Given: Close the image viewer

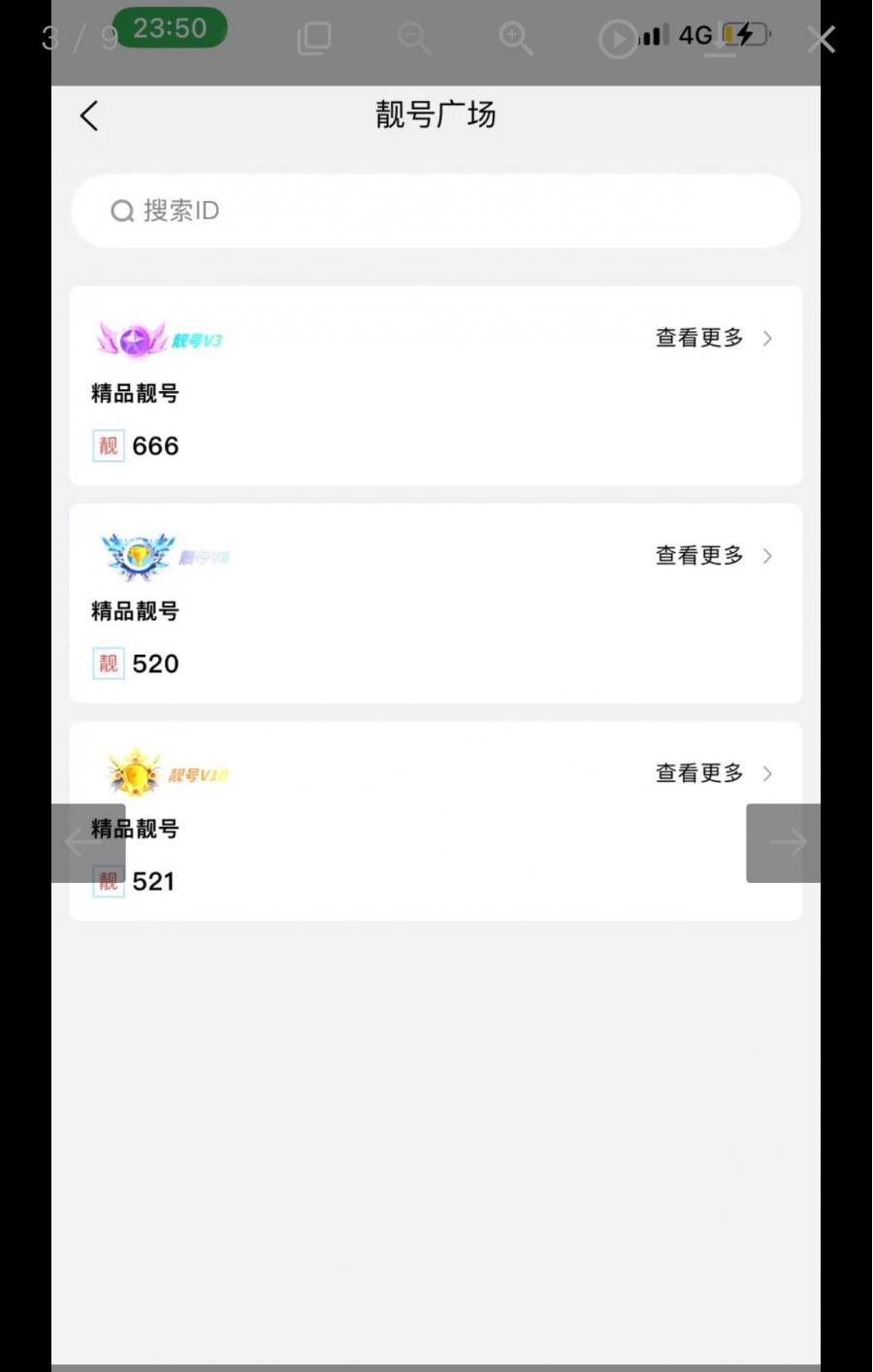Looking at the screenshot, I should click(x=821, y=40).
